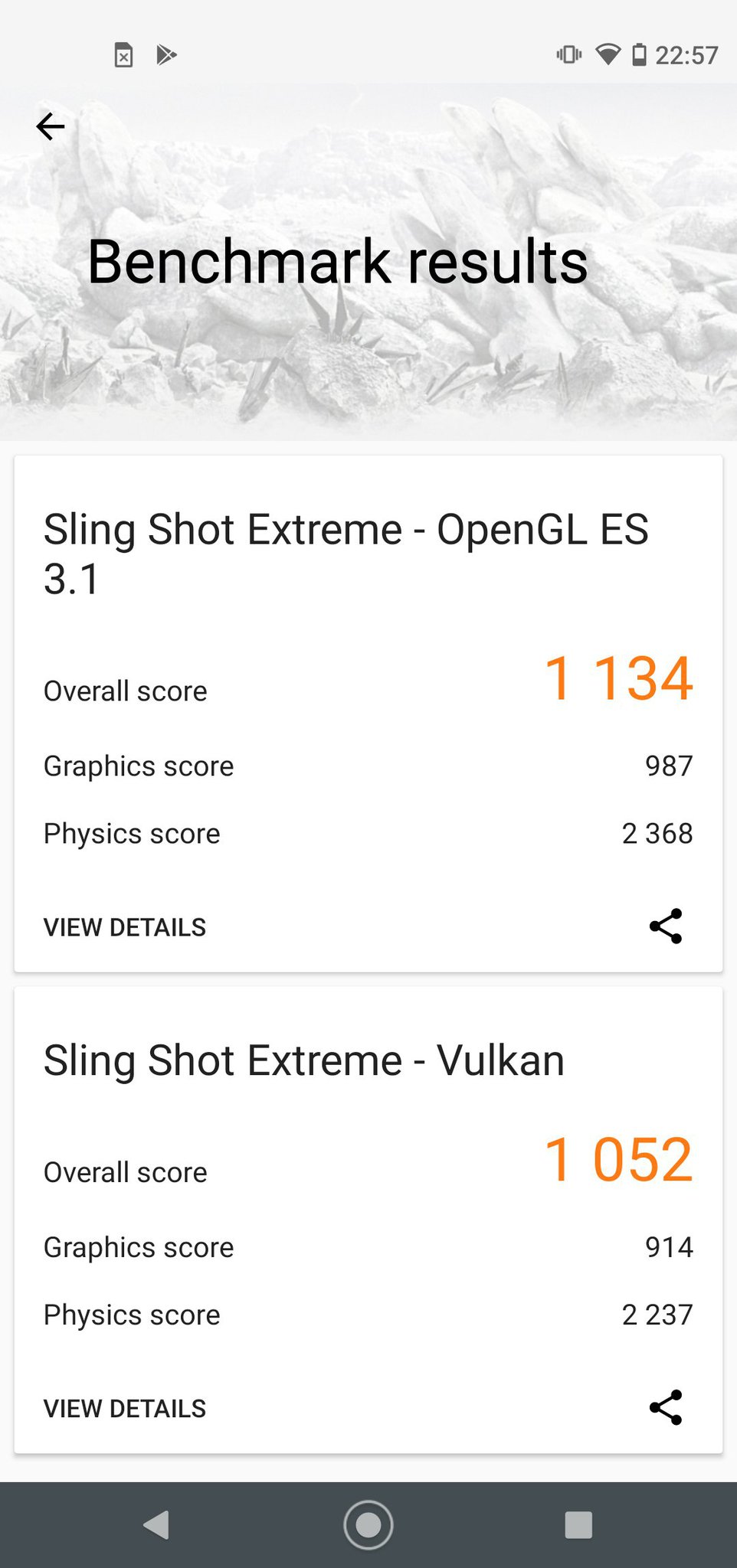Go back using the top arrow

(51, 126)
